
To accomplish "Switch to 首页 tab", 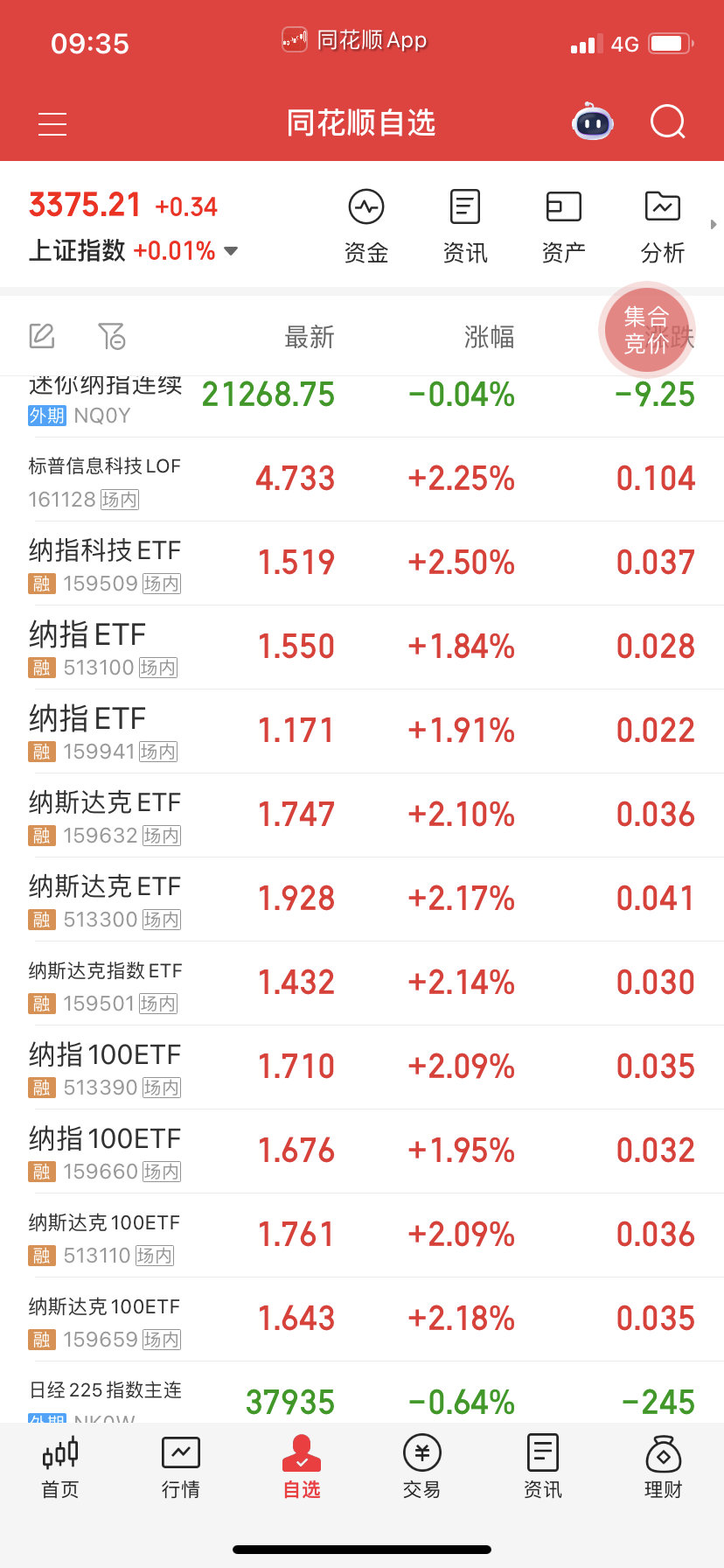I will coord(60,1468).
